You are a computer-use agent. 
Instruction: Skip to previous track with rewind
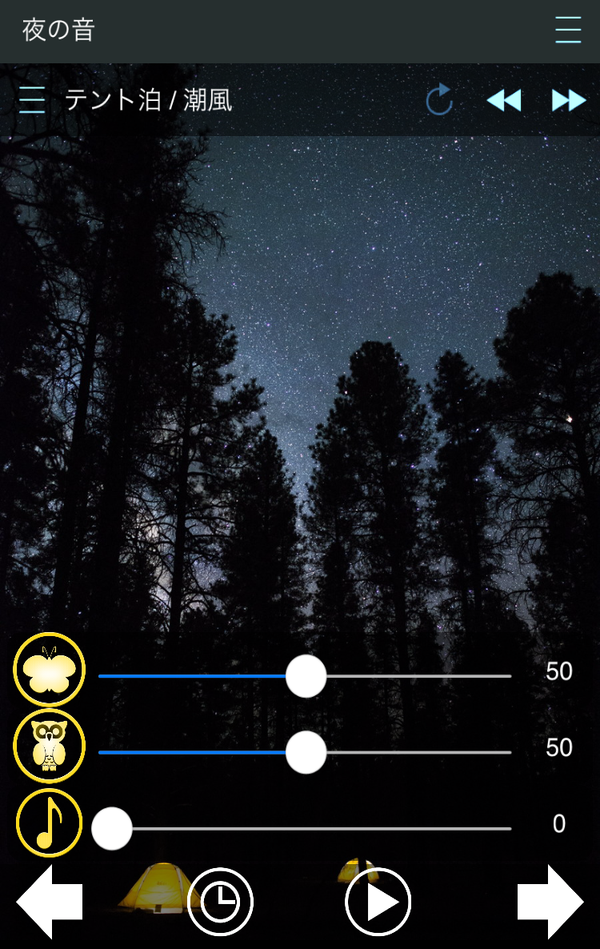coord(504,100)
